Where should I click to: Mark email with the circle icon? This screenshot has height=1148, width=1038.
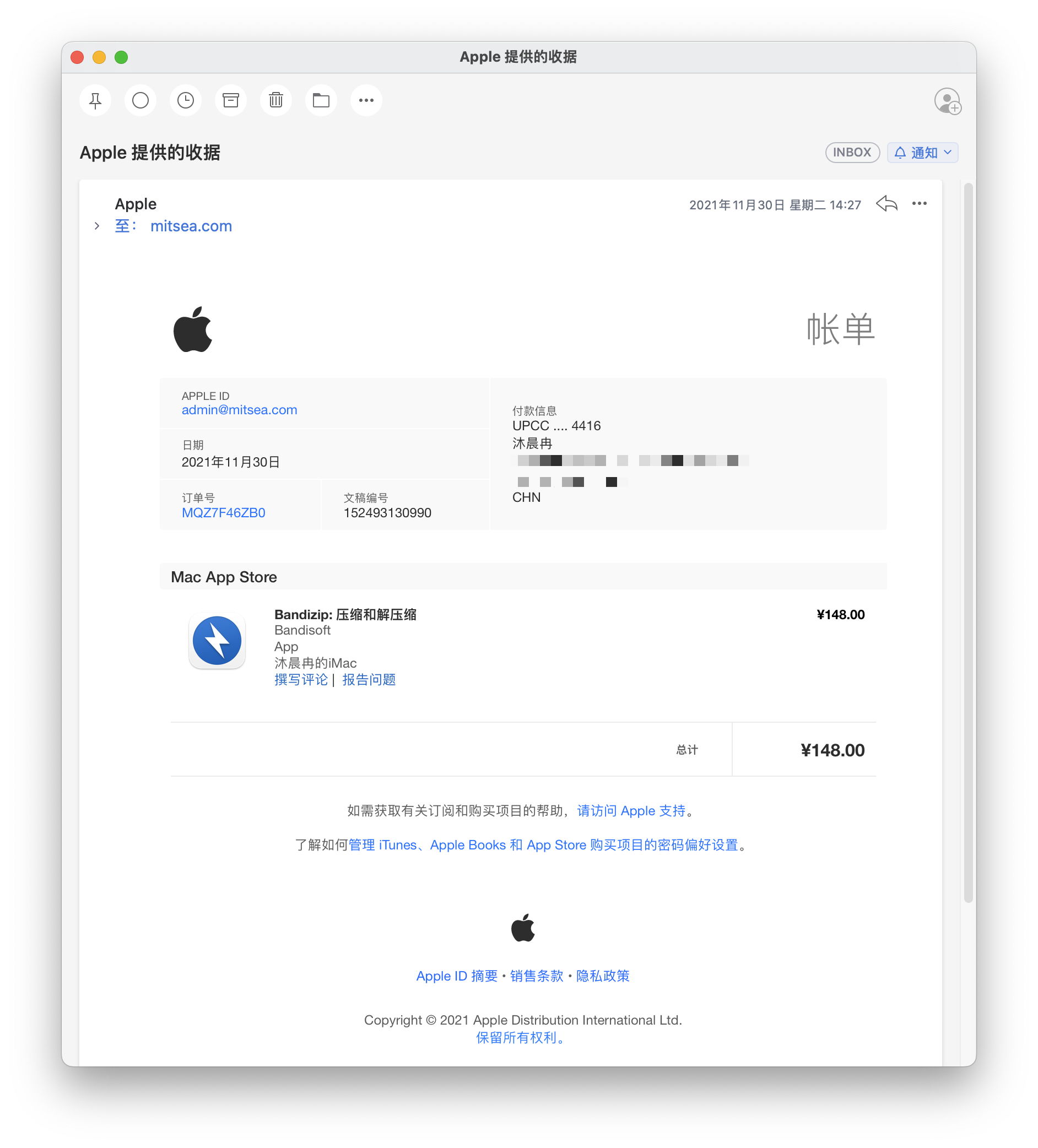pos(140,101)
